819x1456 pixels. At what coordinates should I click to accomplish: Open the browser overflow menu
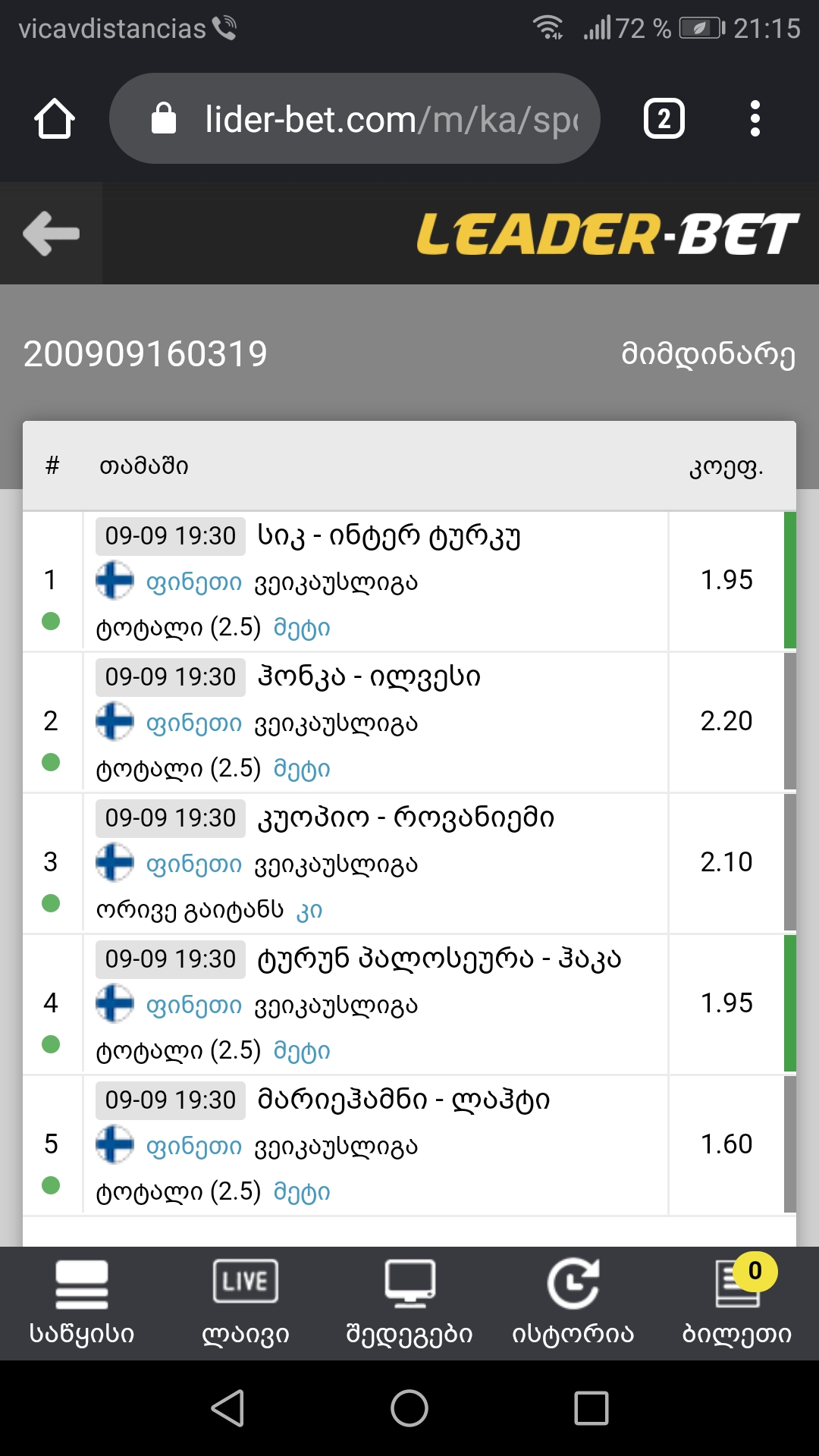pos(755,119)
